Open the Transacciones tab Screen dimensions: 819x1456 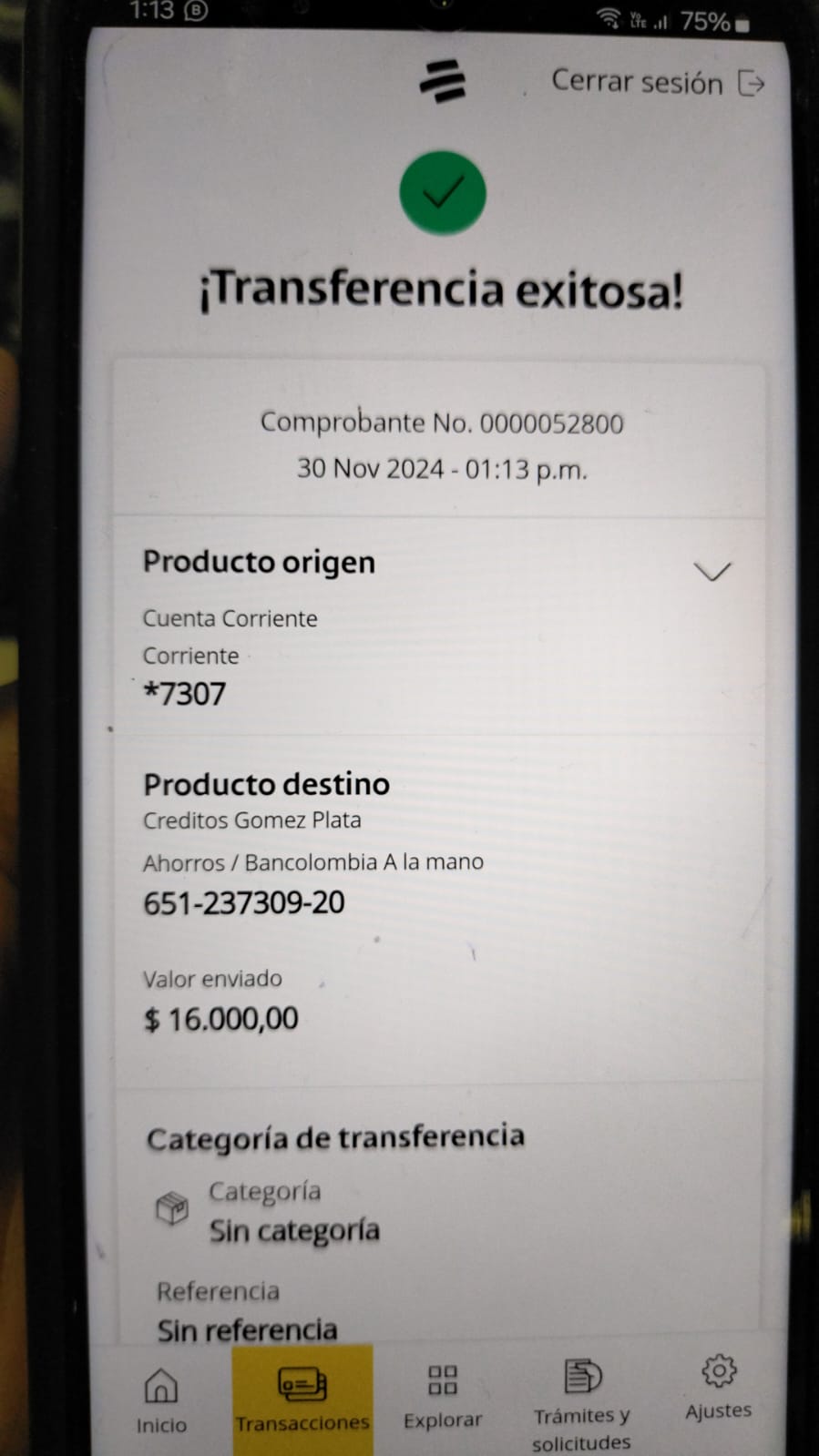(302, 1398)
